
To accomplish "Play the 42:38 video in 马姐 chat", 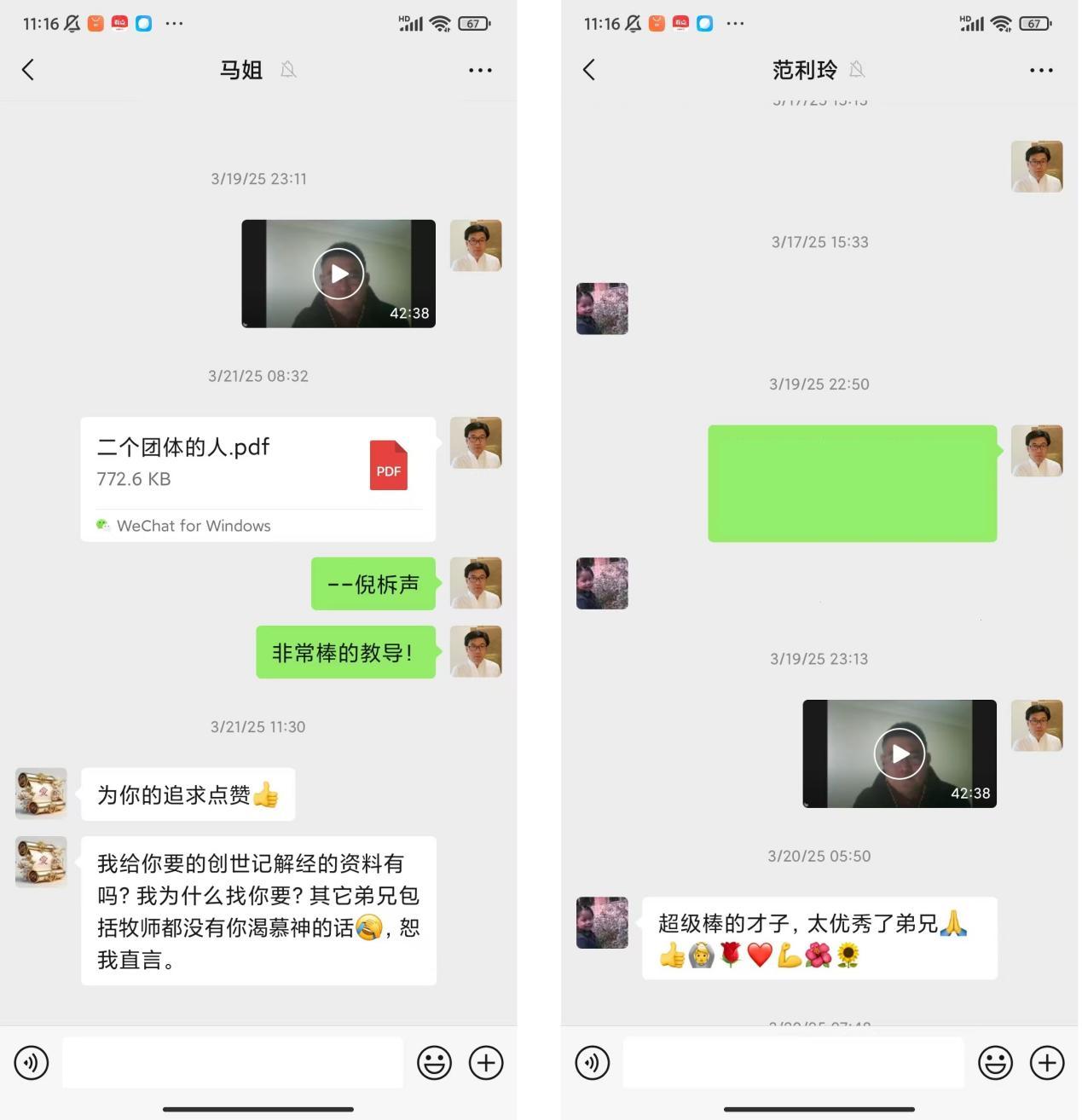I will (338, 274).
